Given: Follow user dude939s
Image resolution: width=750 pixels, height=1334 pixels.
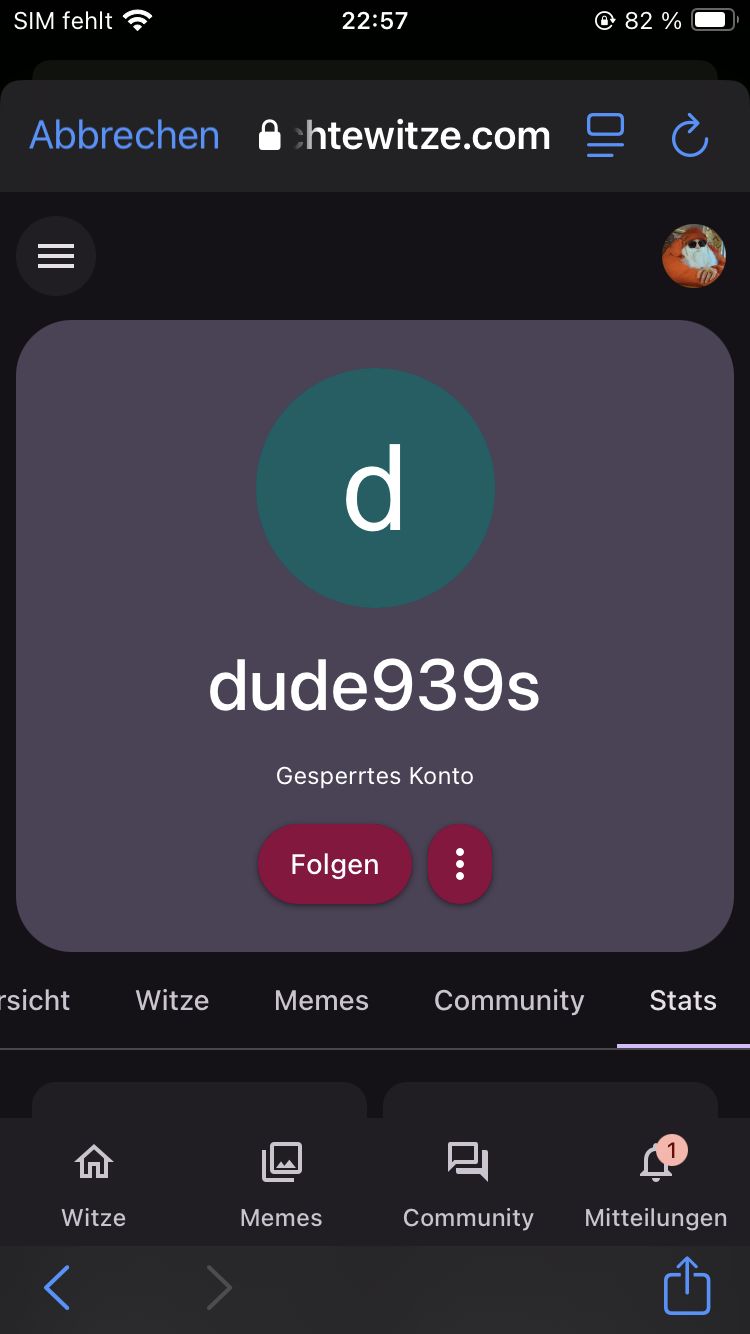Looking at the screenshot, I should pyautogui.click(x=334, y=864).
